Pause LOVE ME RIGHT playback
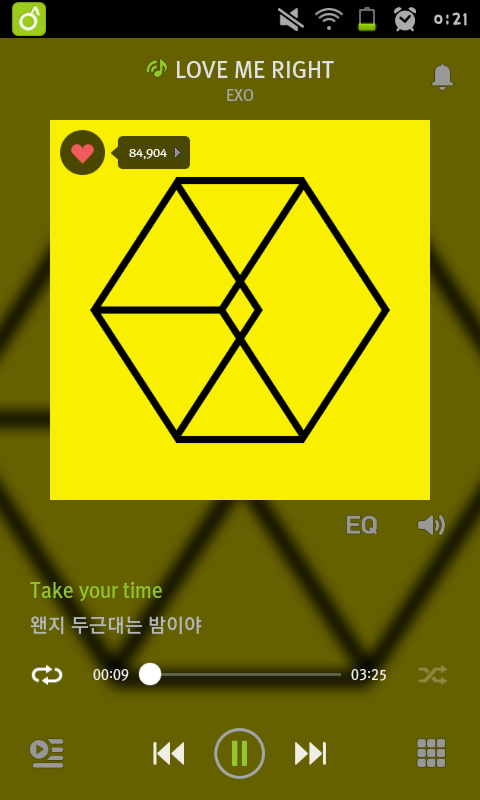Screen dimensions: 480x800 (240, 753)
